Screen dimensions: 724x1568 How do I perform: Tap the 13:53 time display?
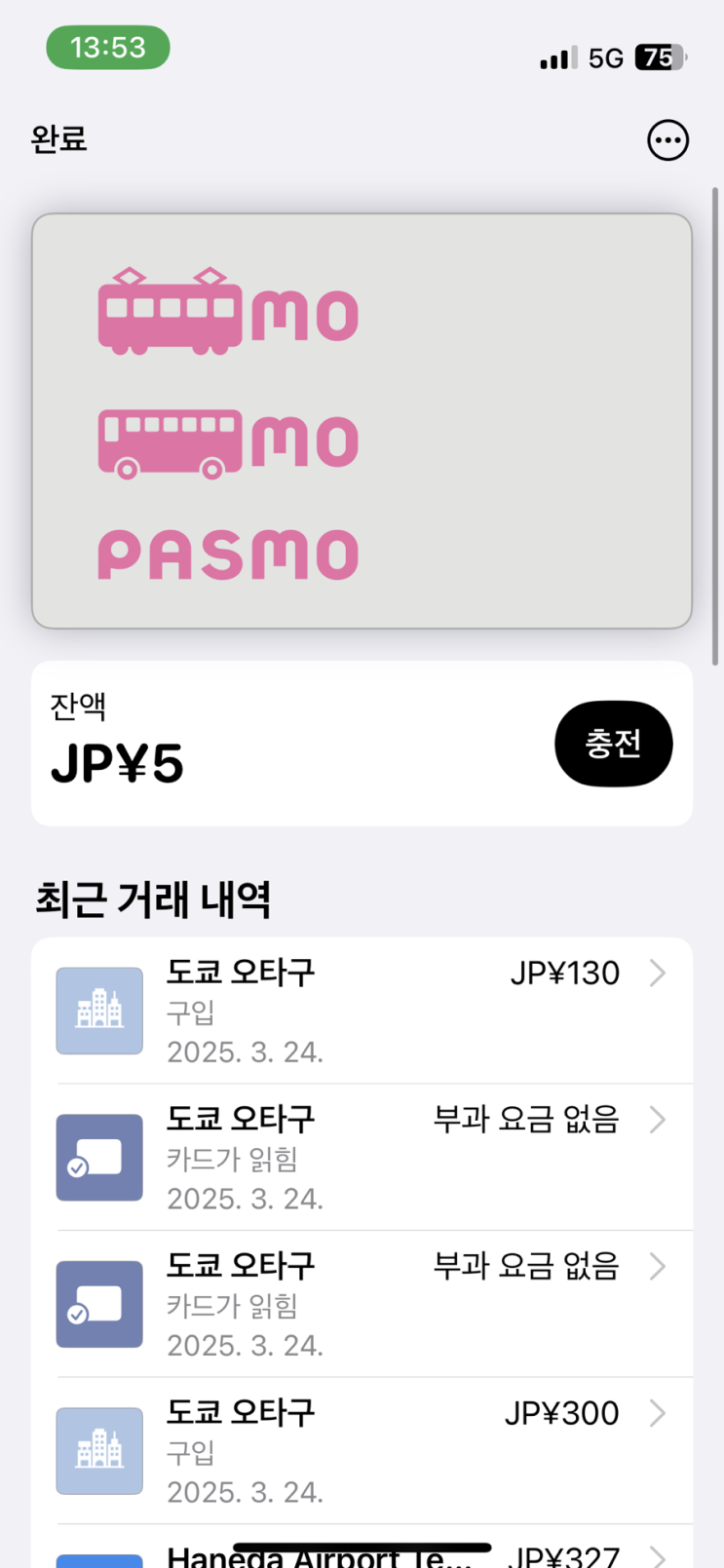pyautogui.click(x=107, y=47)
